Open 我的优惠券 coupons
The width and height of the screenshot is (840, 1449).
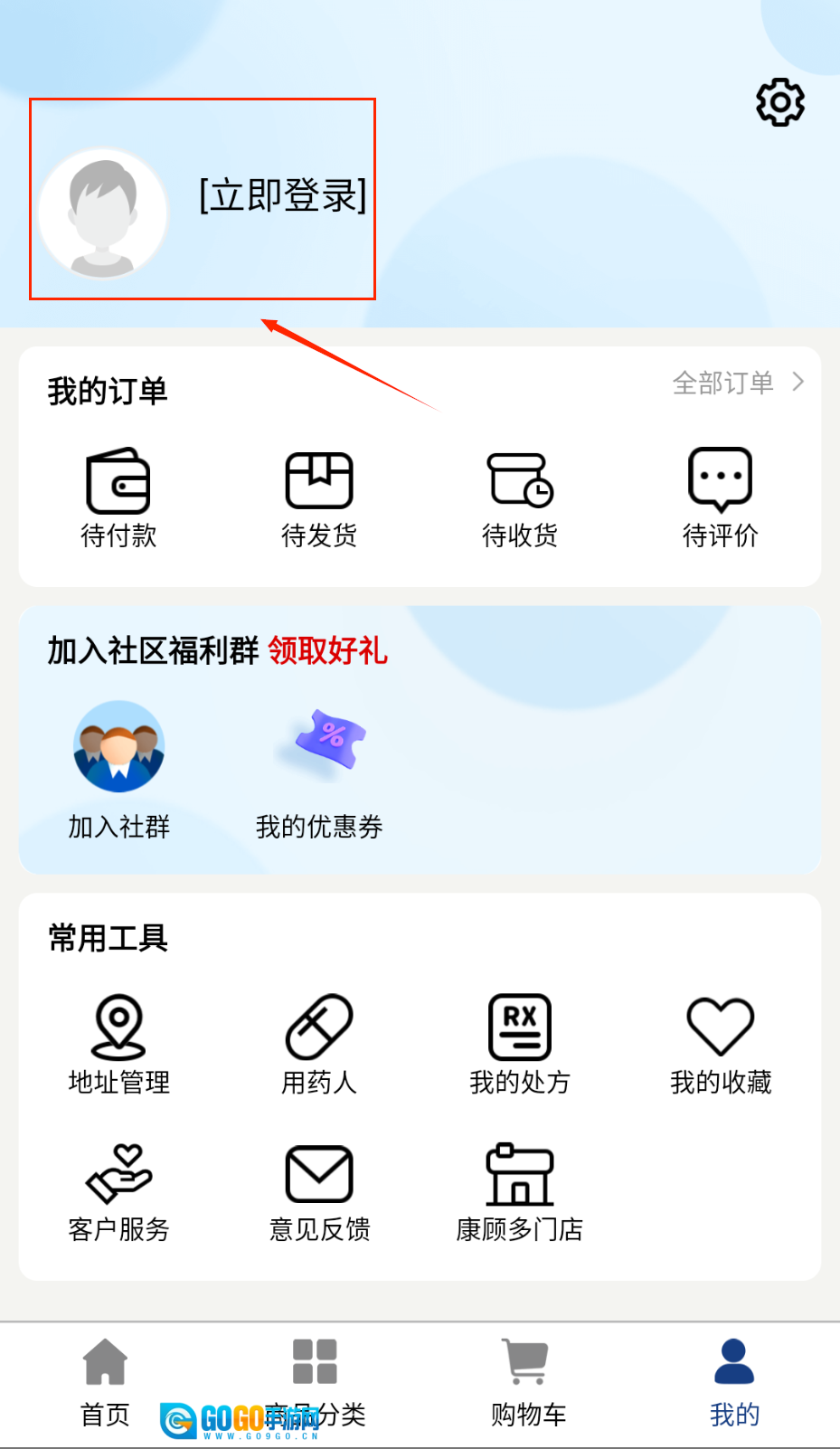point(319,771)
